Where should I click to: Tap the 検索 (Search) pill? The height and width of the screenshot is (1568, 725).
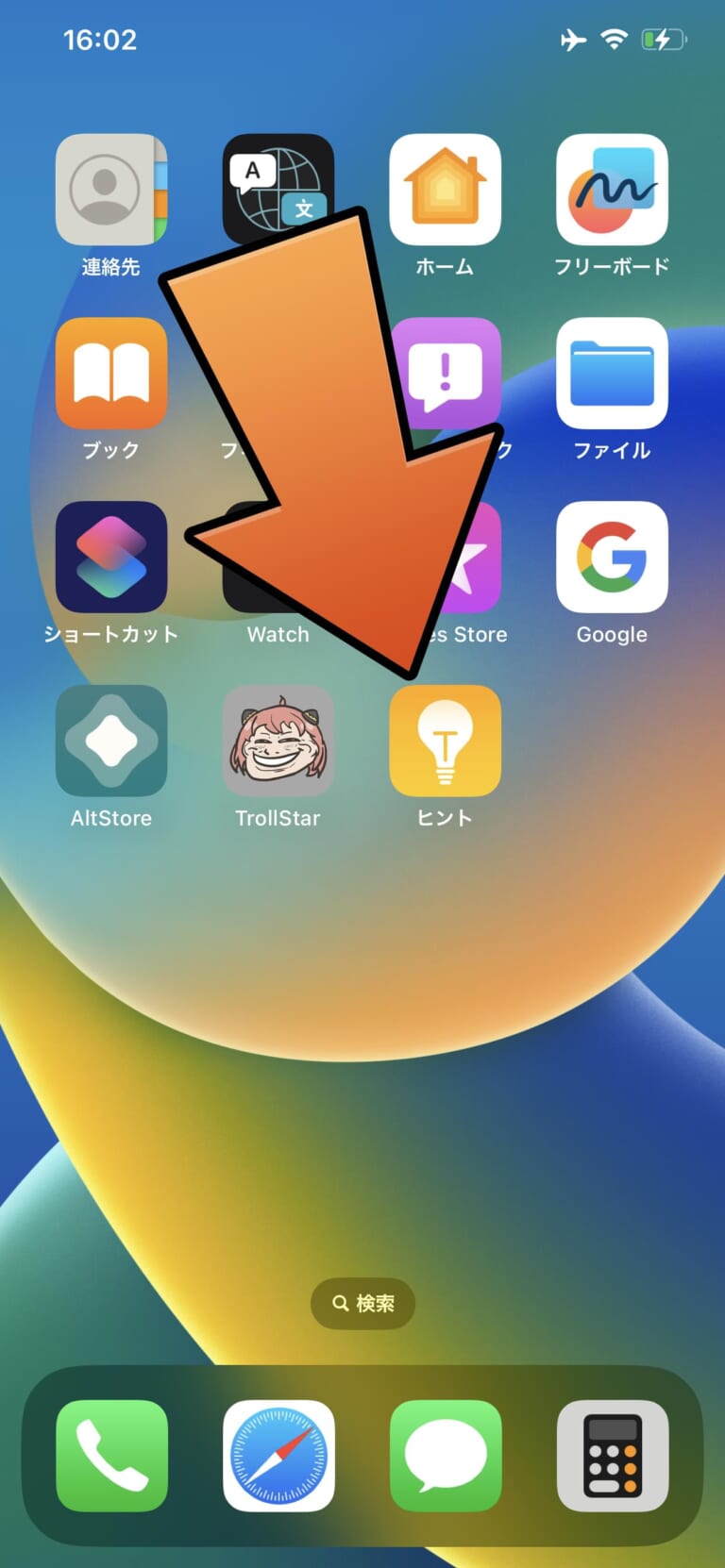coord(362,1303)
